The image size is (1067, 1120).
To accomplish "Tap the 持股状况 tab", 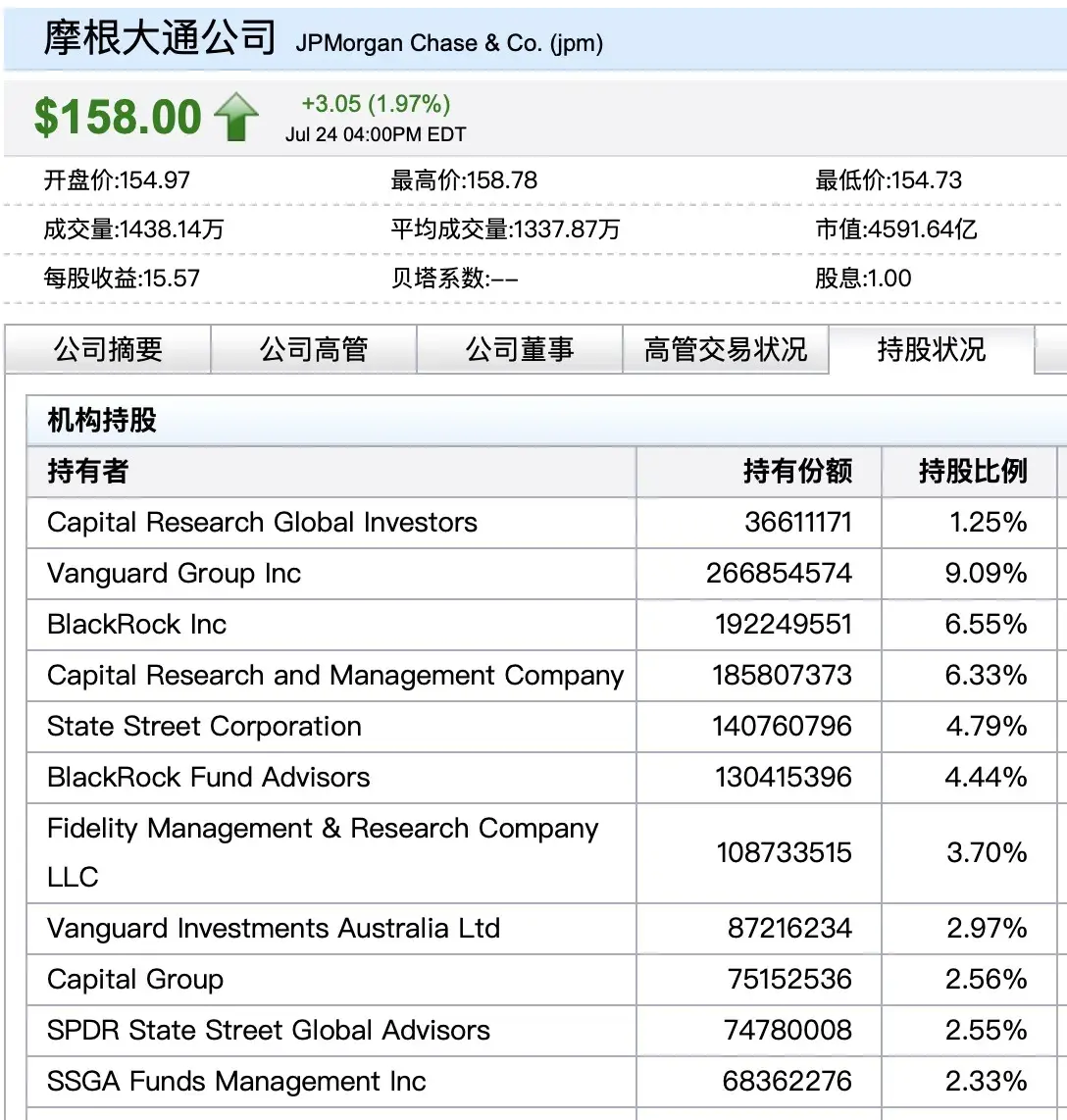I will 931,350.
